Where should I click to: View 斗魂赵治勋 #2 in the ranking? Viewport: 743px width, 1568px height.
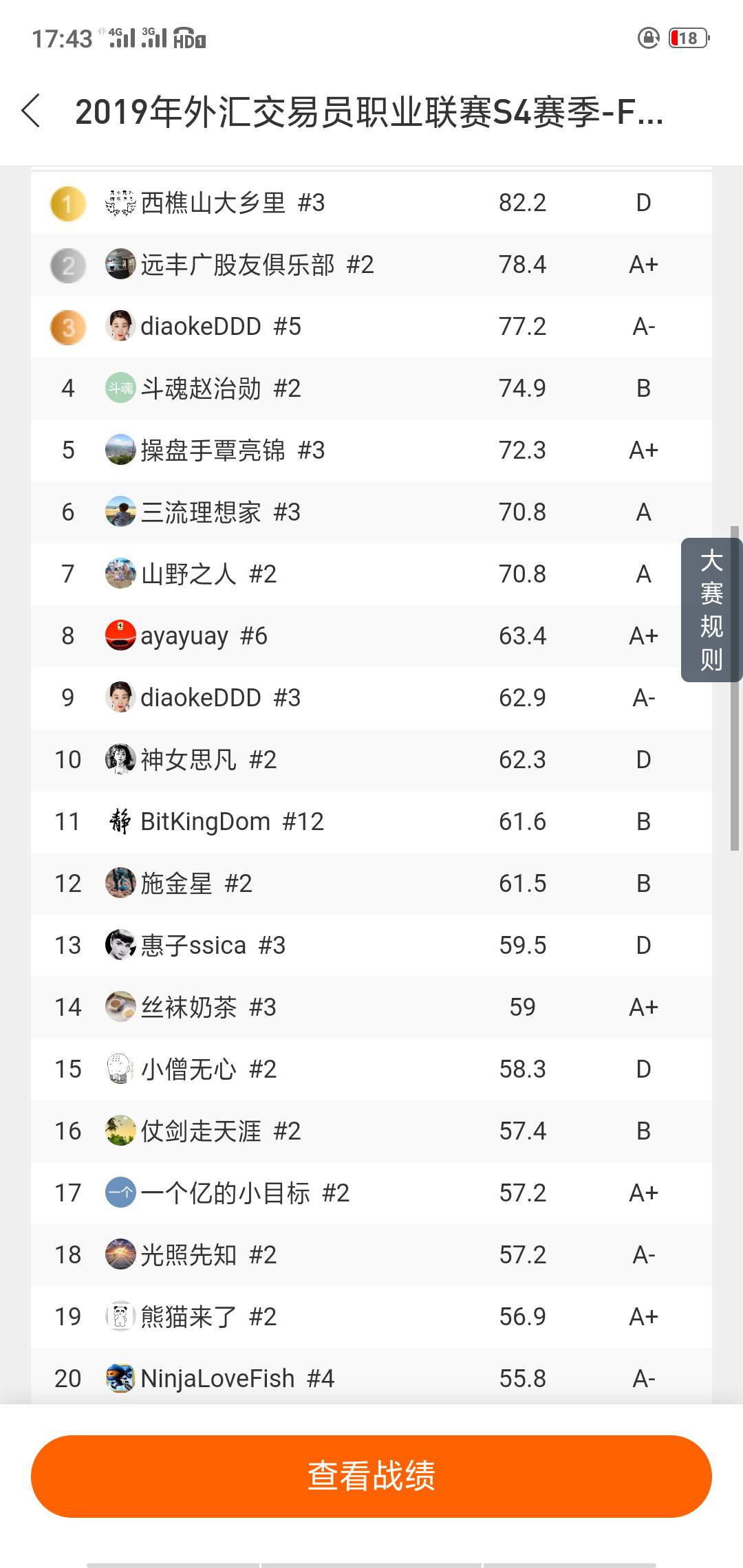371,389
